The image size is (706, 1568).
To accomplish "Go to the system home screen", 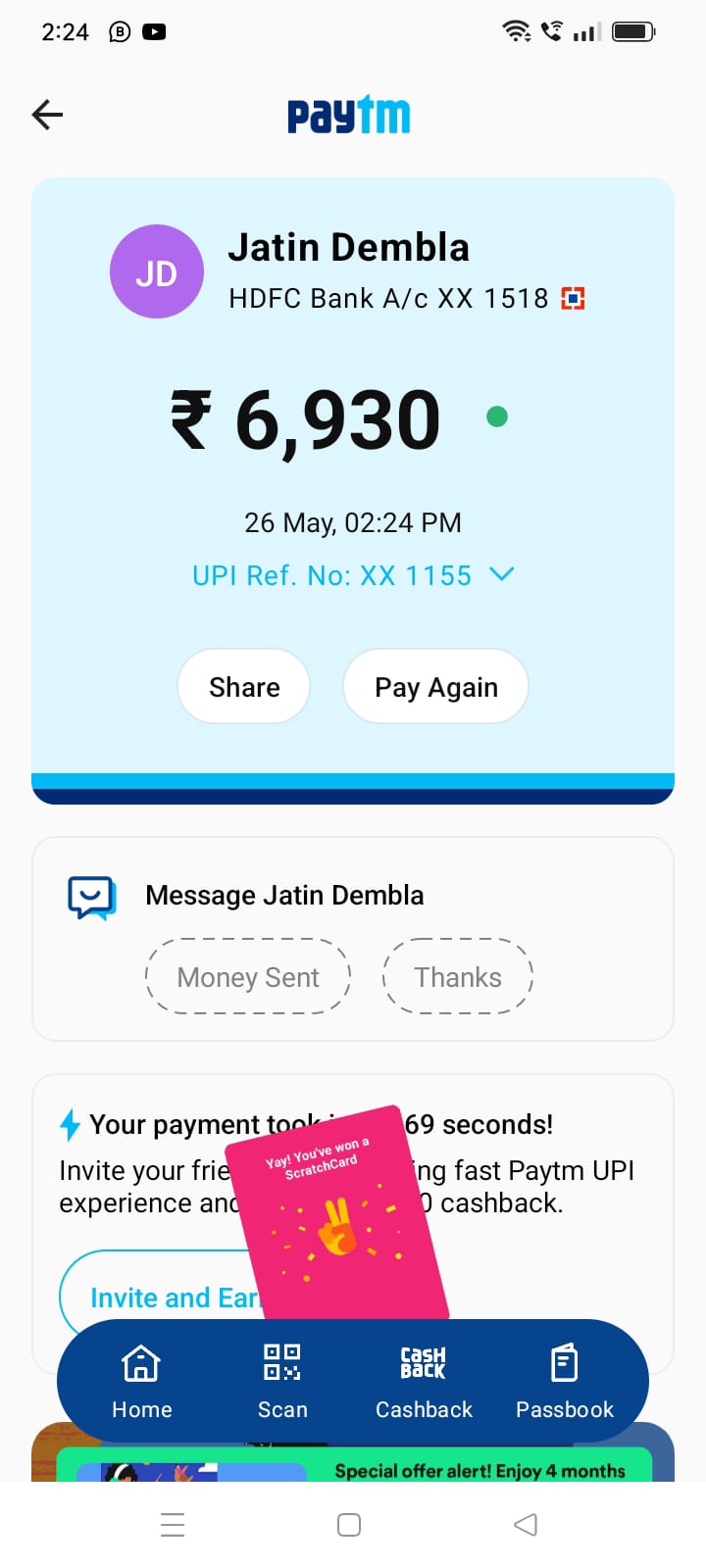I will pos(349,1525).
